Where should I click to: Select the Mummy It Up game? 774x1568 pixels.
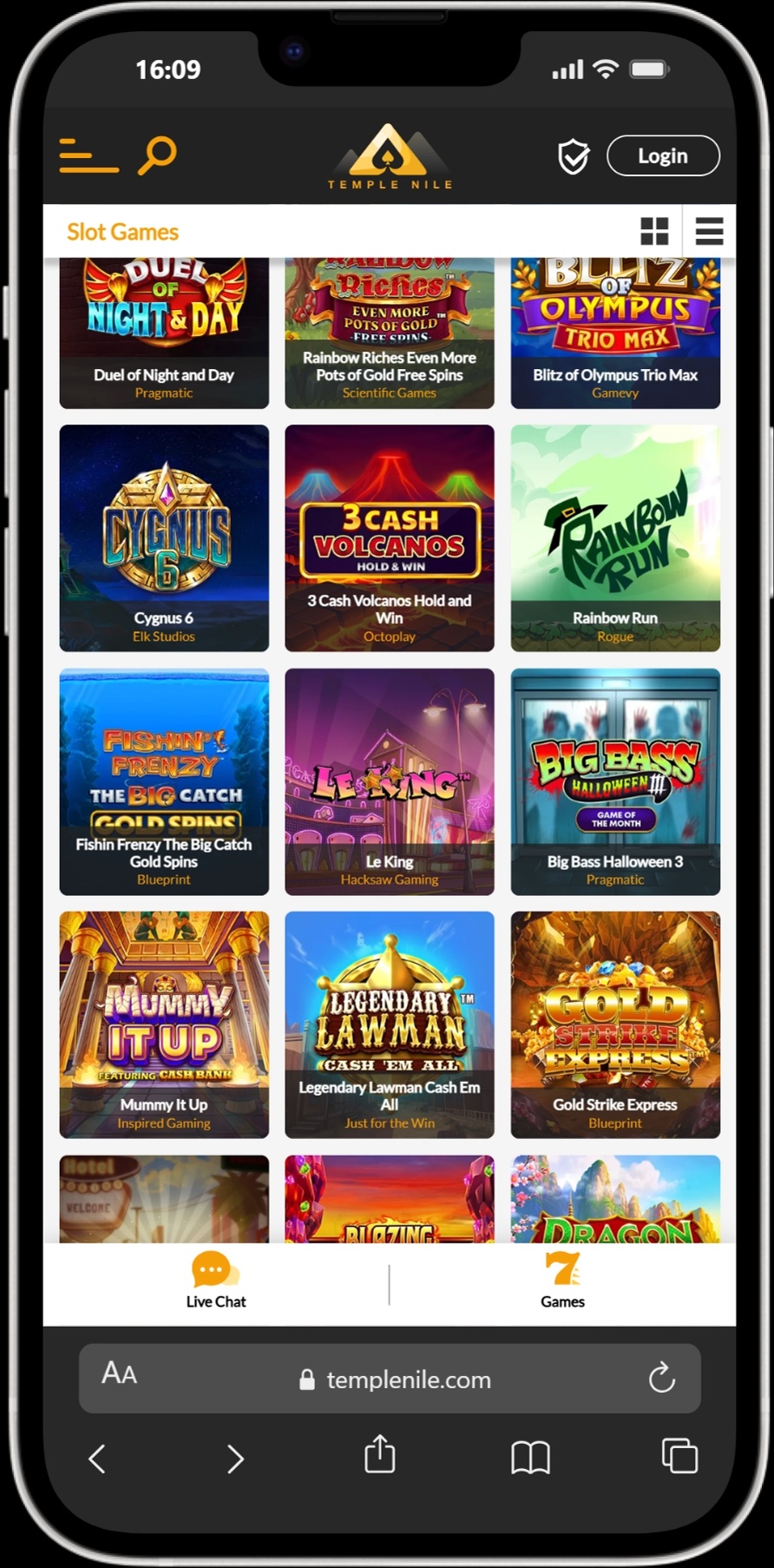point(164,1024)
